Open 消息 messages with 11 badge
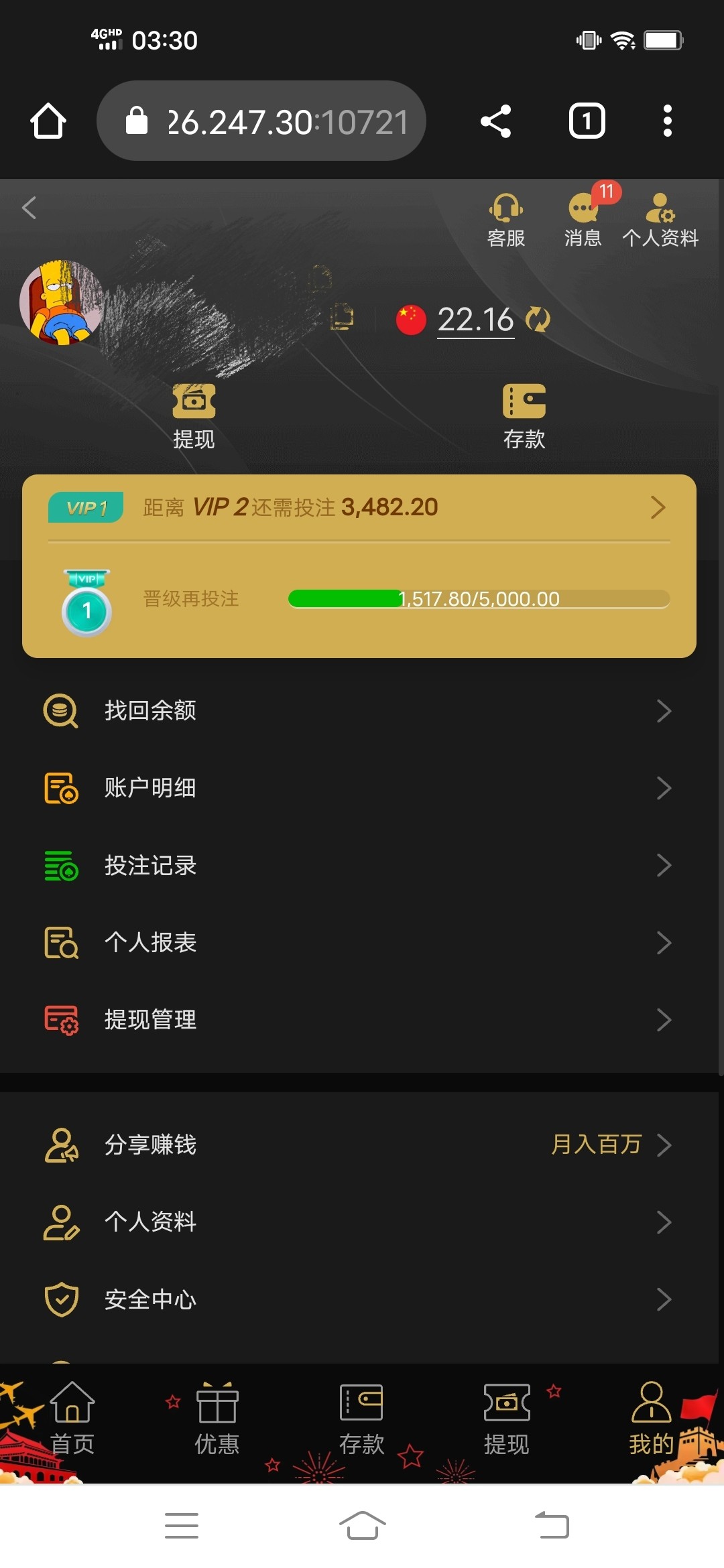The width and height of the screenshot is (724, 1568). tap(583, 219)
